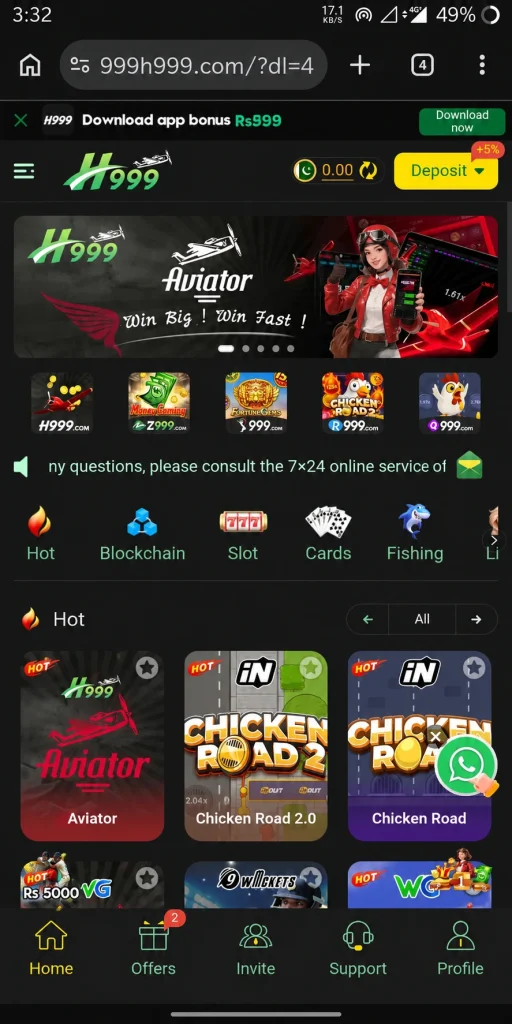Show All hot games
The height and width of the screenshot is (1024, 512).
(x=422, y=619)
